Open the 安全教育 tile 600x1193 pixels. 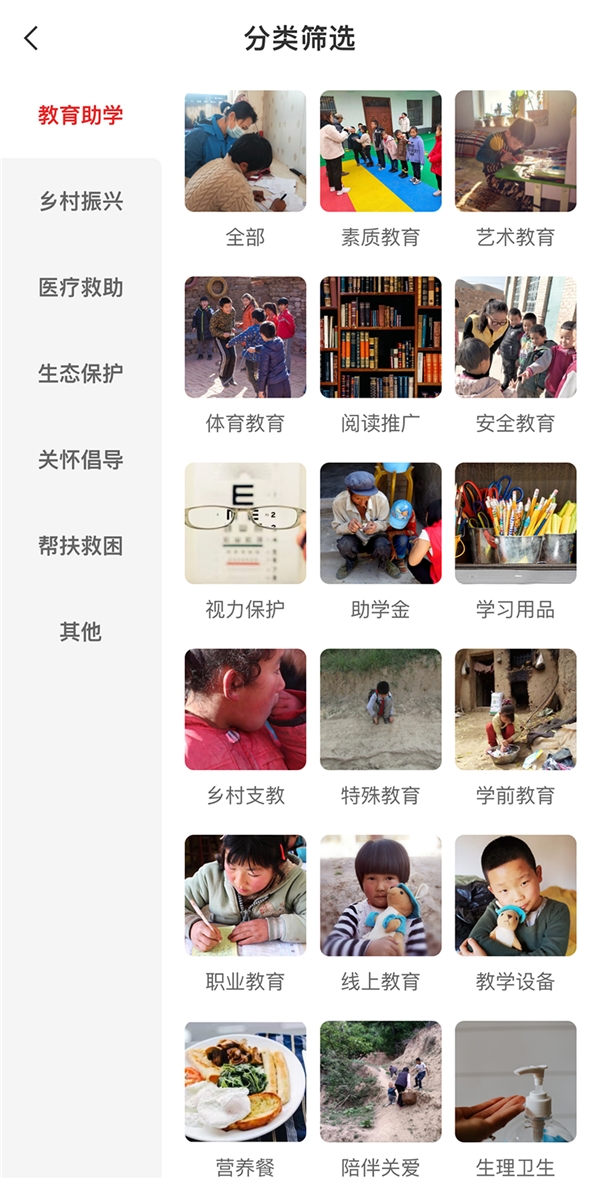(515, 338)
